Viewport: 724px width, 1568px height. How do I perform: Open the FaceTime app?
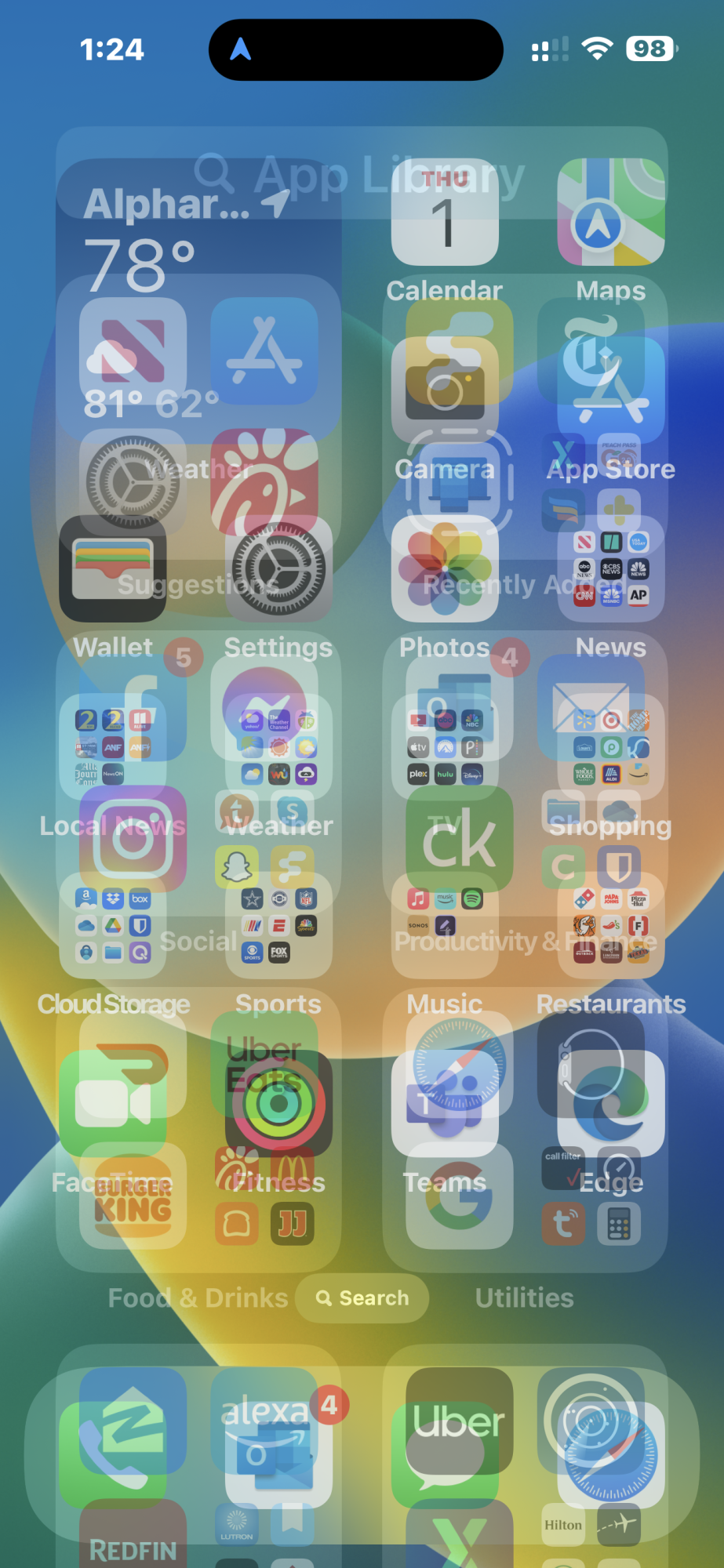pos(113,1103)
